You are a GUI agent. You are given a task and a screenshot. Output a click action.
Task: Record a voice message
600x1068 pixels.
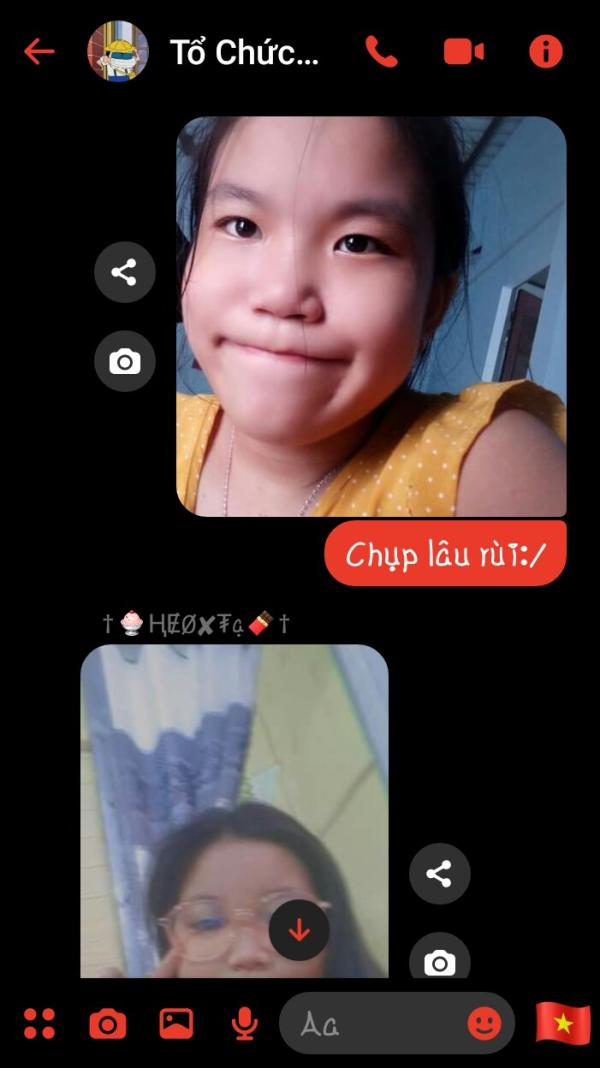[x=244, y=1023]
